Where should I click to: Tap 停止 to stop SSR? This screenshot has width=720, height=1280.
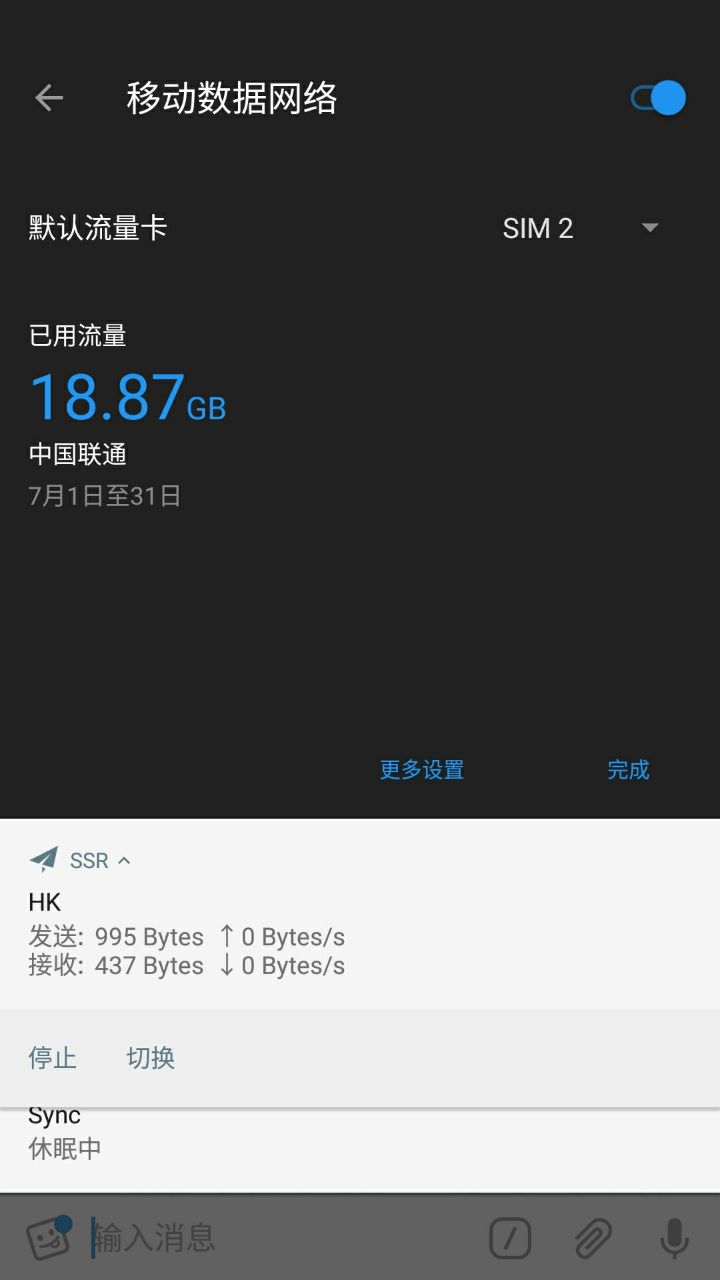click(x=52, y=1058)
